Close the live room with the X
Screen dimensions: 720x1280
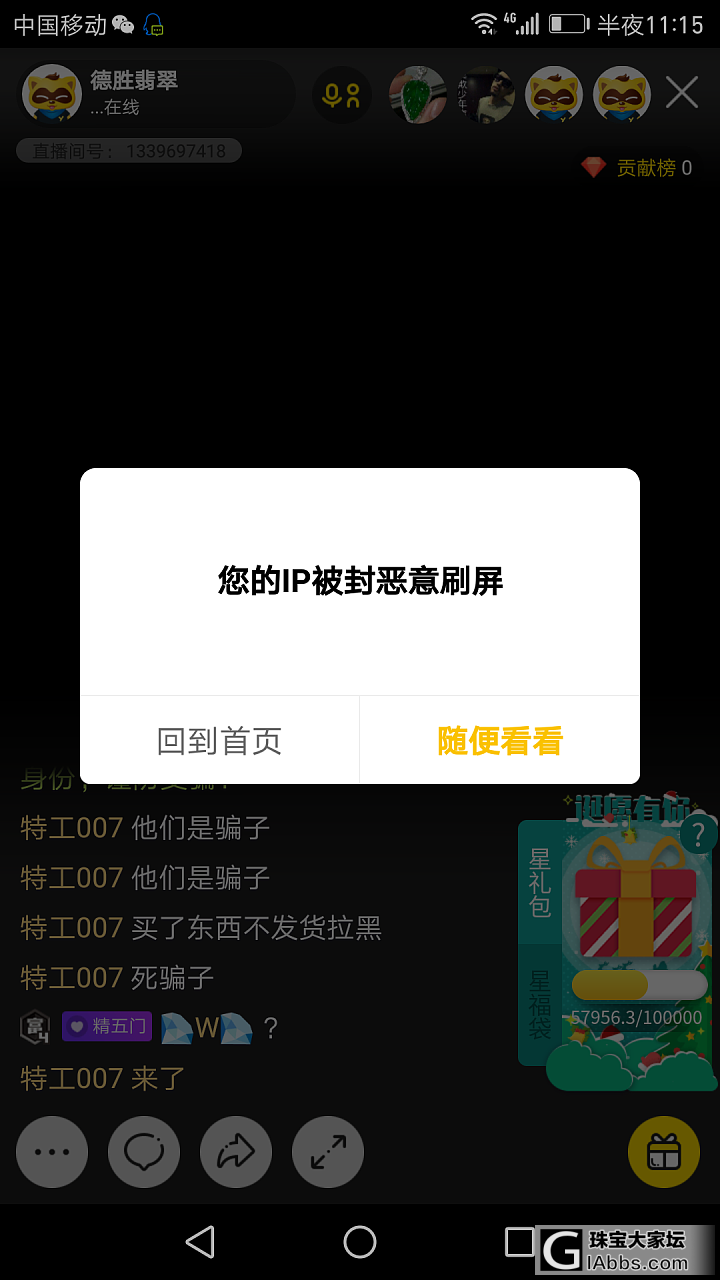coord(682,93)
